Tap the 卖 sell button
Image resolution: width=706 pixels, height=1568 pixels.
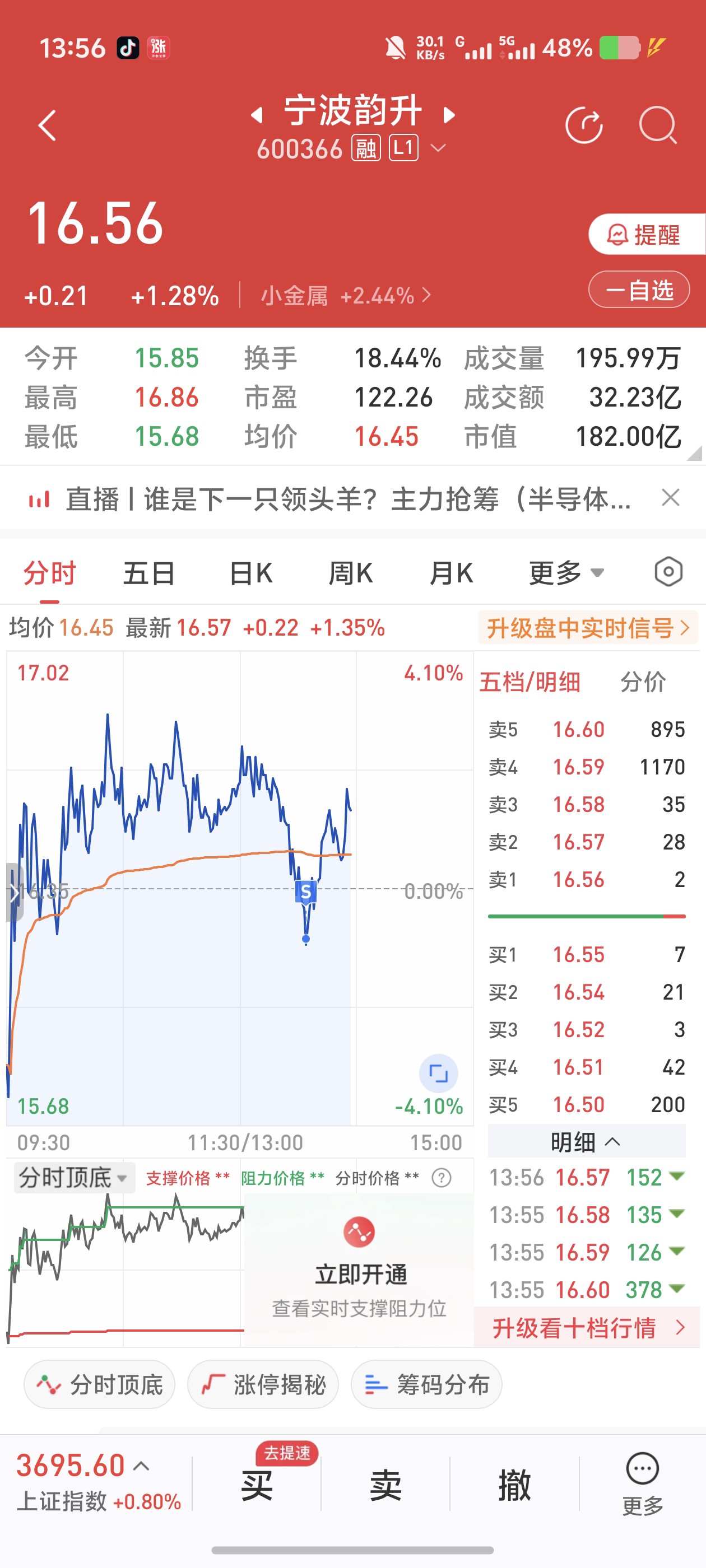point(385,1485)
